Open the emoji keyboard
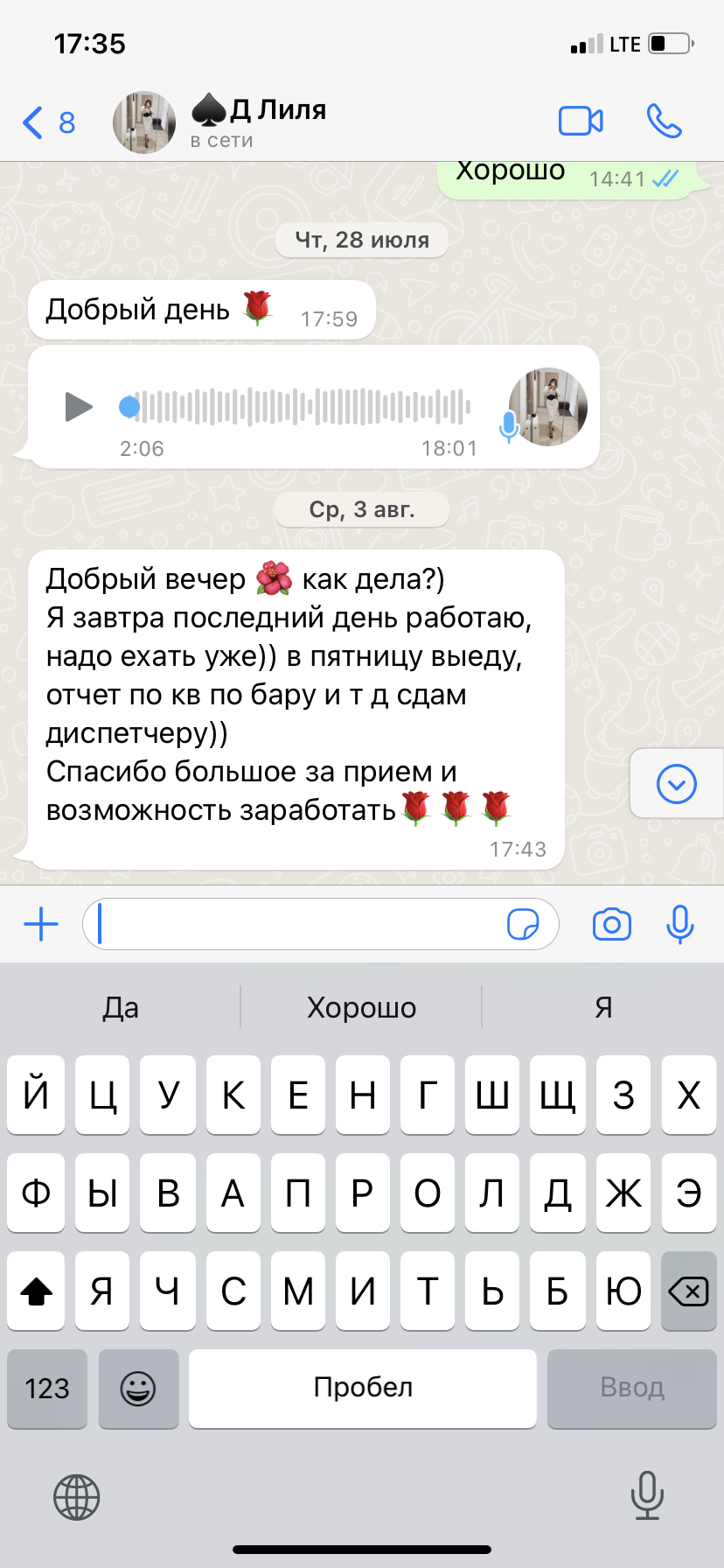The image size is (724, 1568). [x=138, y=1389]
